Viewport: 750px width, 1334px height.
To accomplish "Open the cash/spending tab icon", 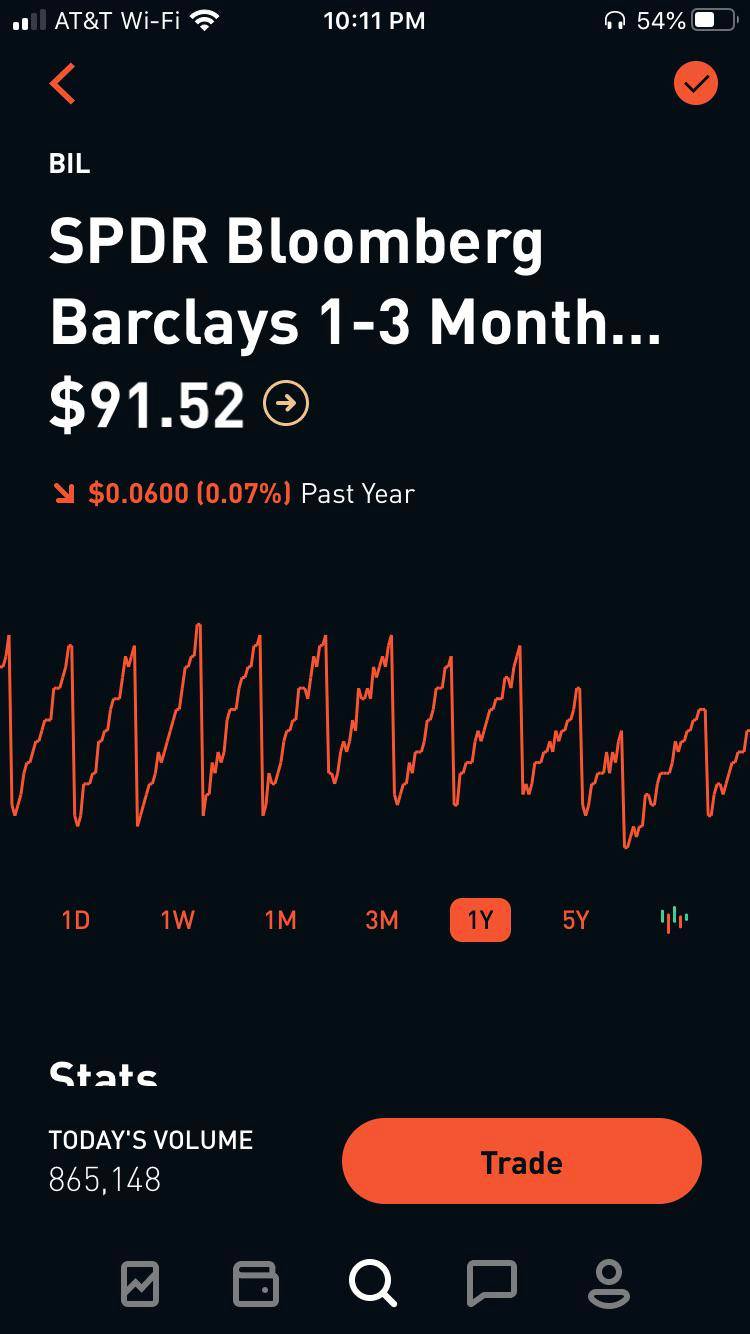I will (x=256, y=1284).
